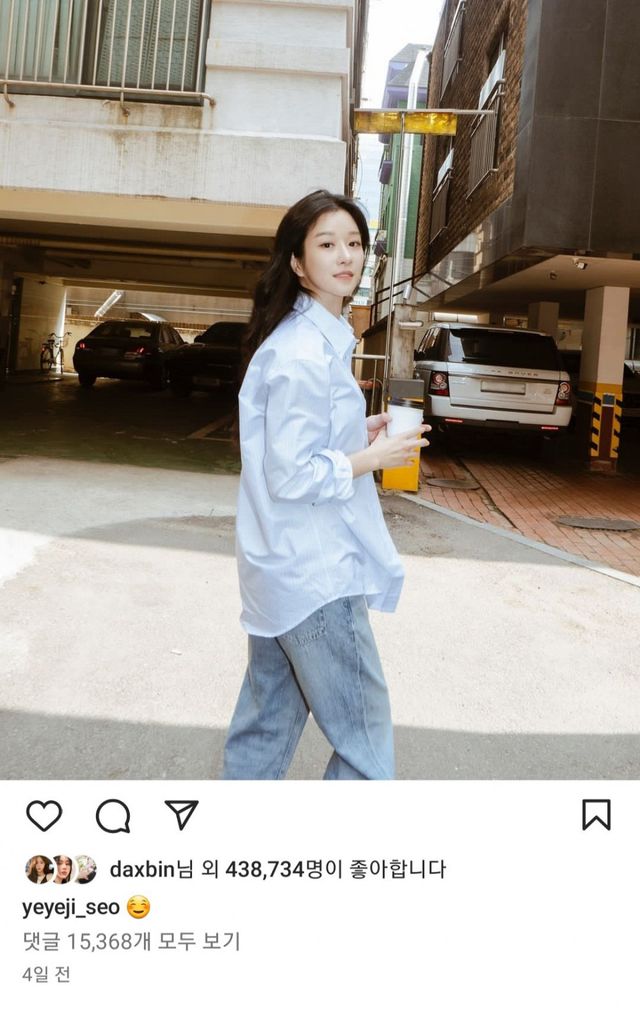The image size is (640, 1009).
Task: Share the post via paper plane icon
Action: [x=181, y=814]
